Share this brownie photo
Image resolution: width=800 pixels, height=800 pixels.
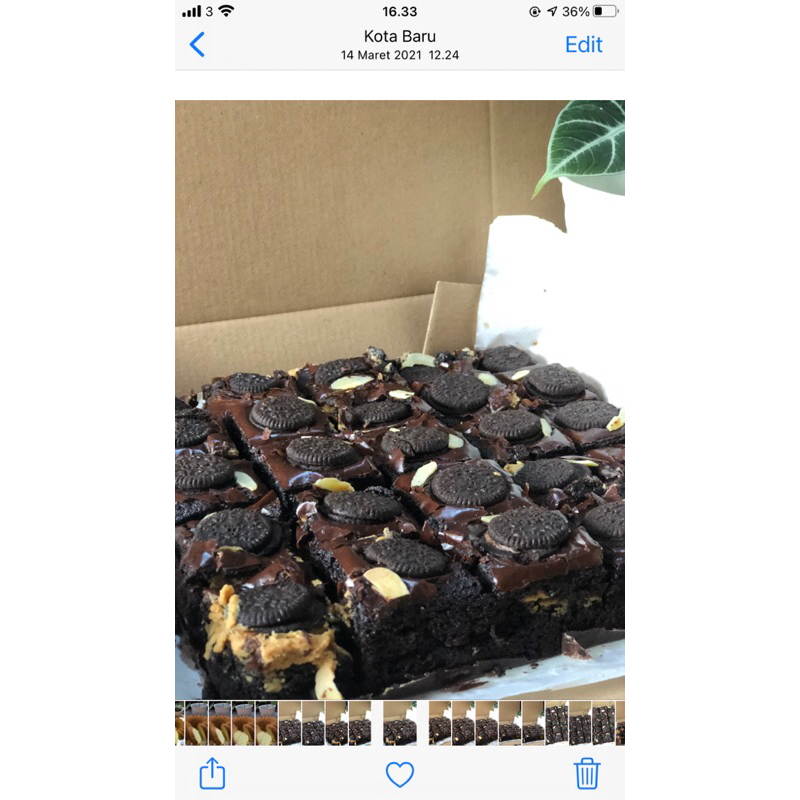pos(212,773)
